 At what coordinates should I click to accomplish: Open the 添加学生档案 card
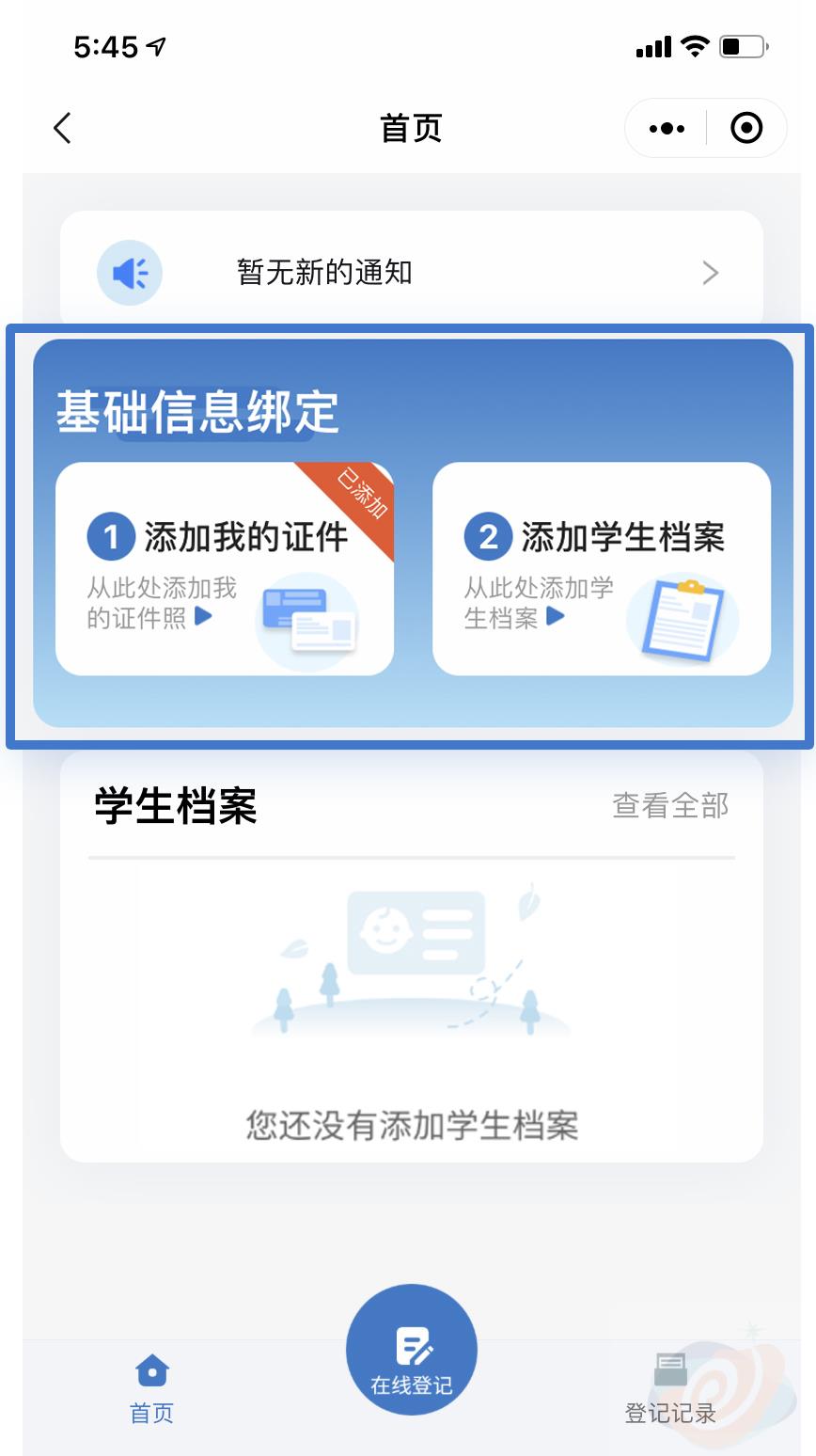tap(601, 568)
